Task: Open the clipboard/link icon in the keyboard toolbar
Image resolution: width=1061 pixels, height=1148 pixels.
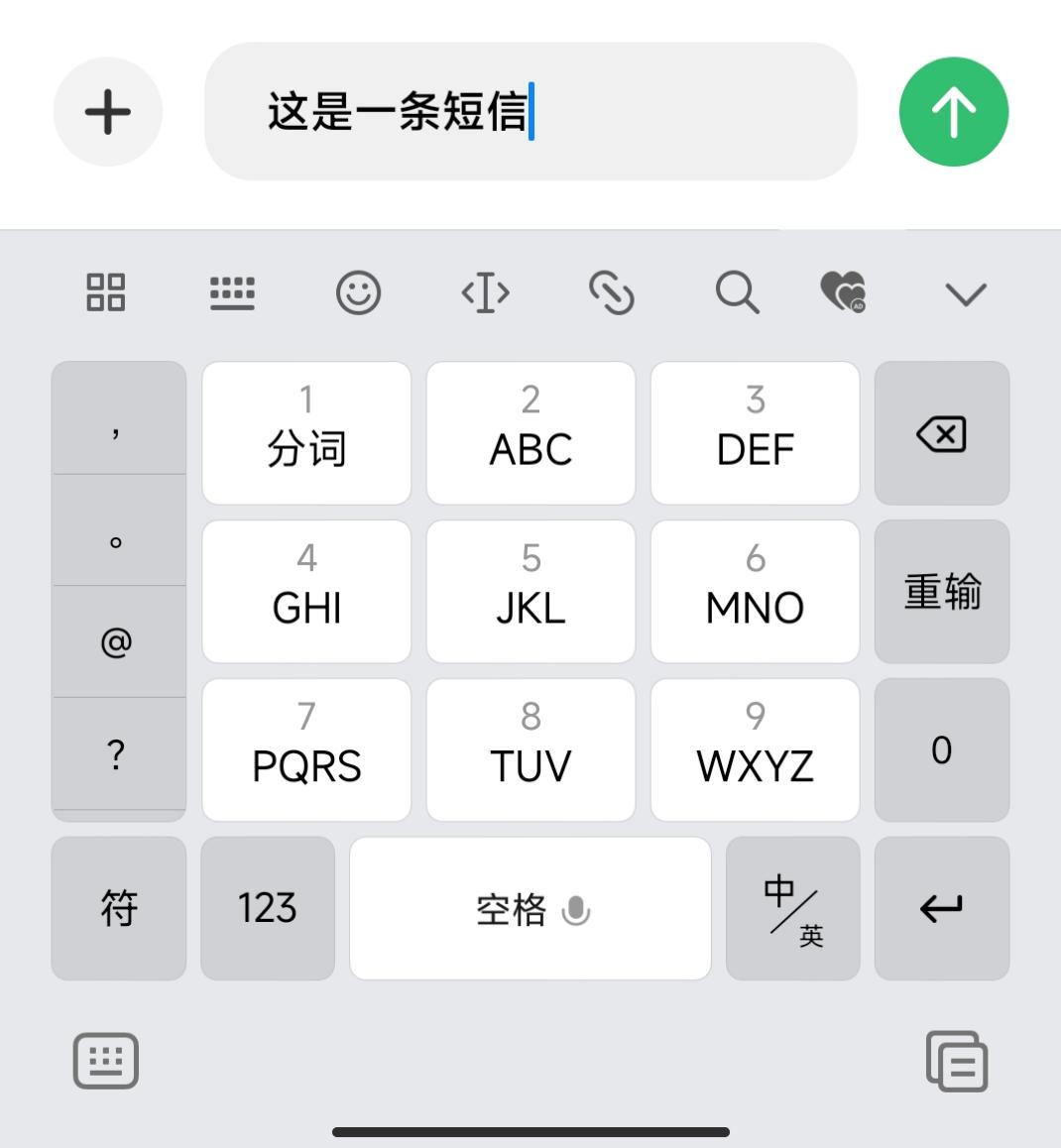Action: coord(611,293)
